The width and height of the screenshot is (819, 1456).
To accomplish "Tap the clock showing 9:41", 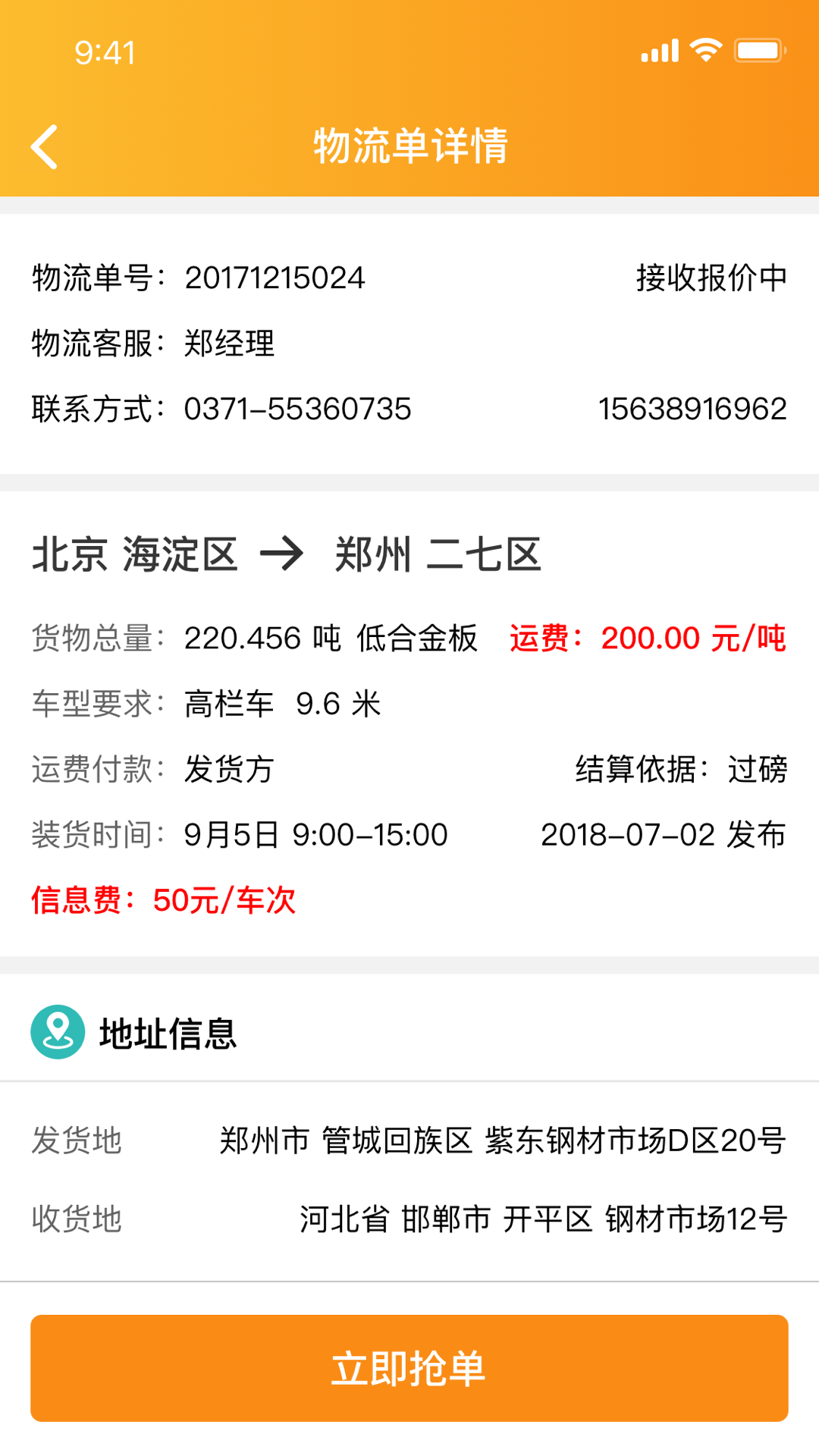I will click(x=104, y=52).
